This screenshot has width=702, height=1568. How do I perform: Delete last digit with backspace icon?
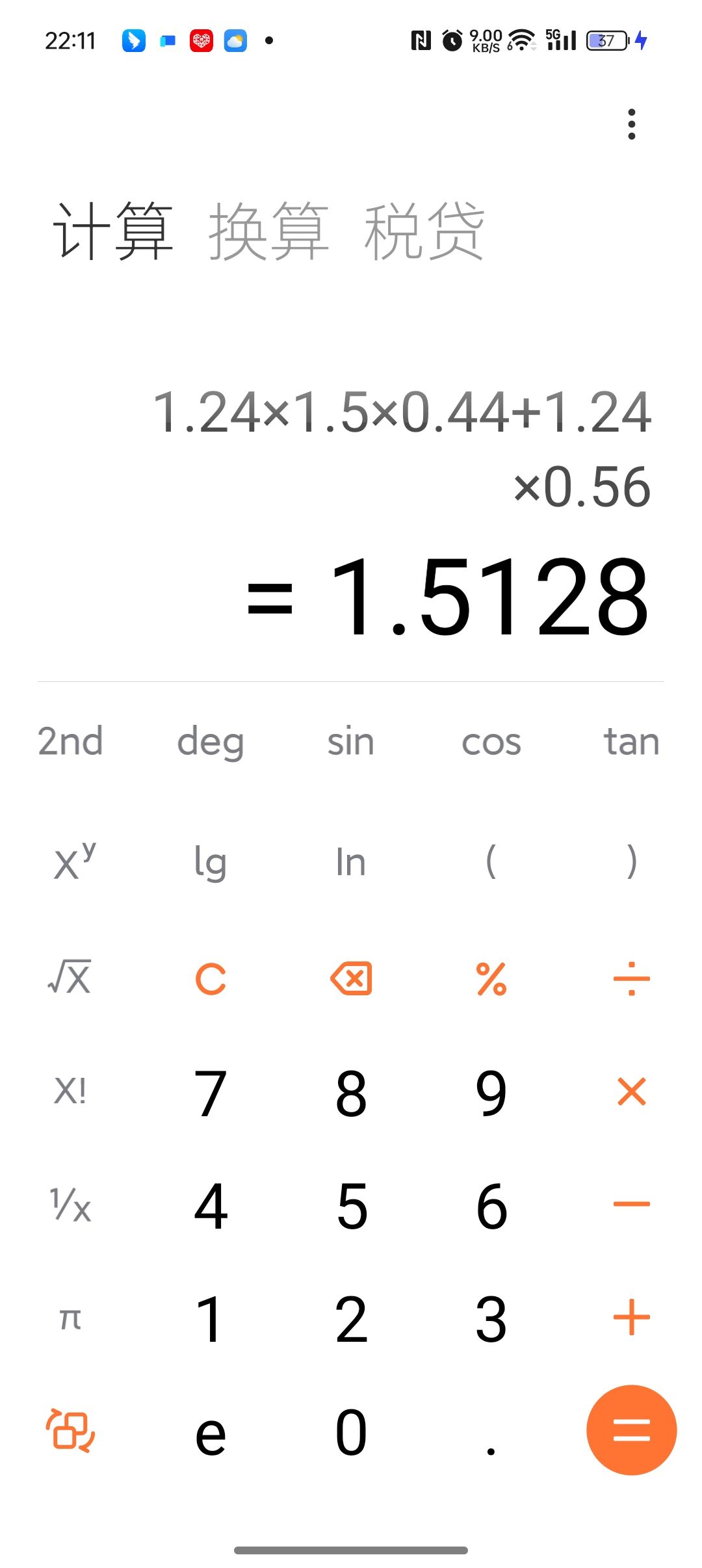coord(351,978)
